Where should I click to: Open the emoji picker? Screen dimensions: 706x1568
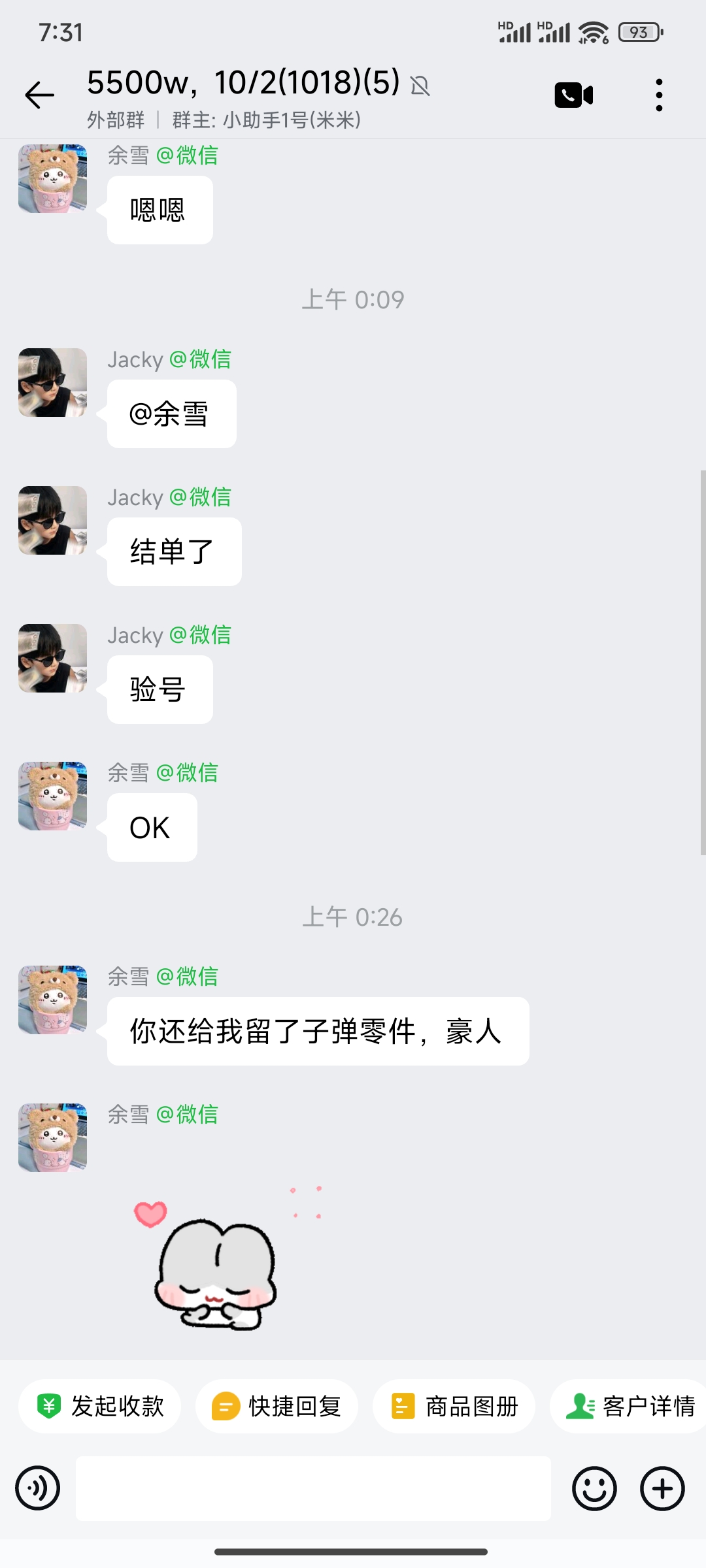[594, 1488]
